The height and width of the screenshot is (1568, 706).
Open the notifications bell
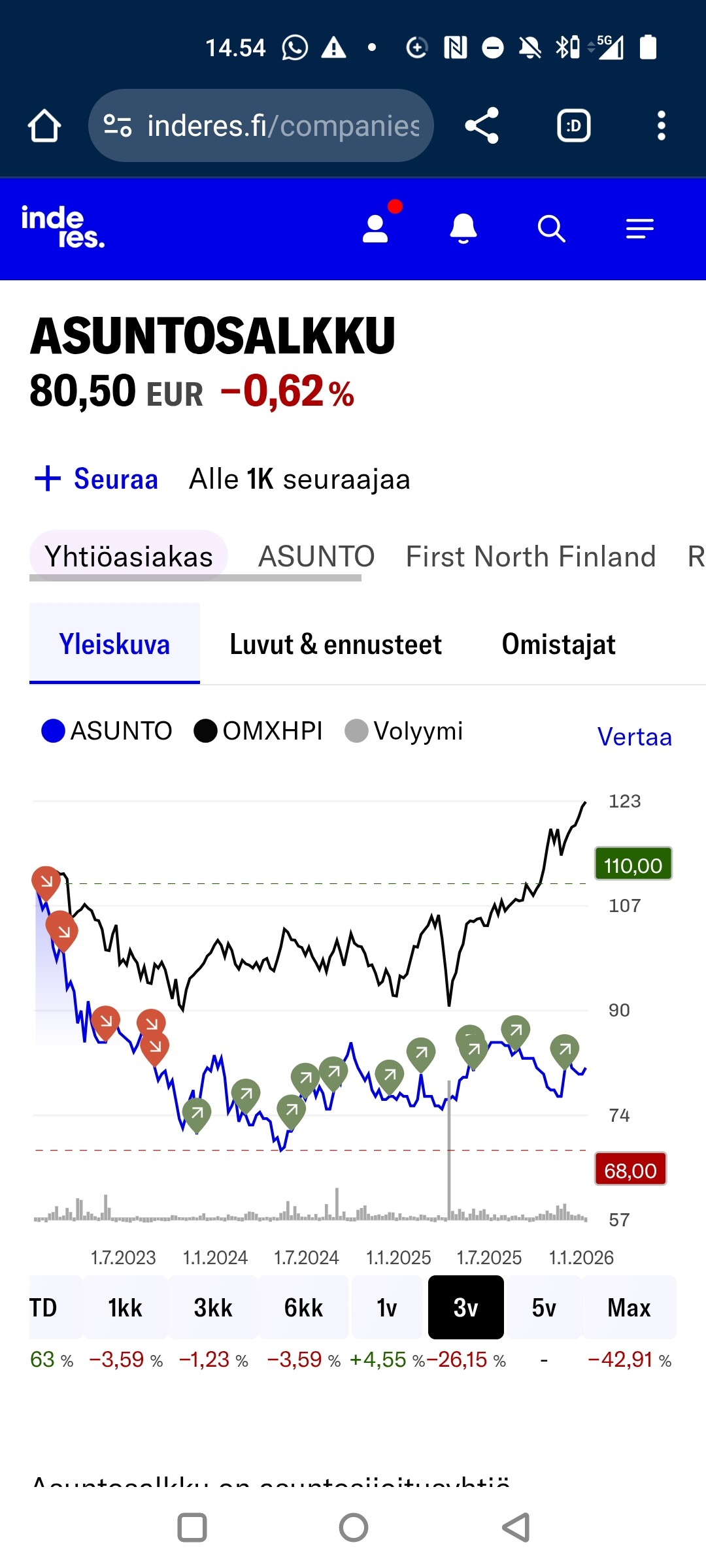coord(463,229)
